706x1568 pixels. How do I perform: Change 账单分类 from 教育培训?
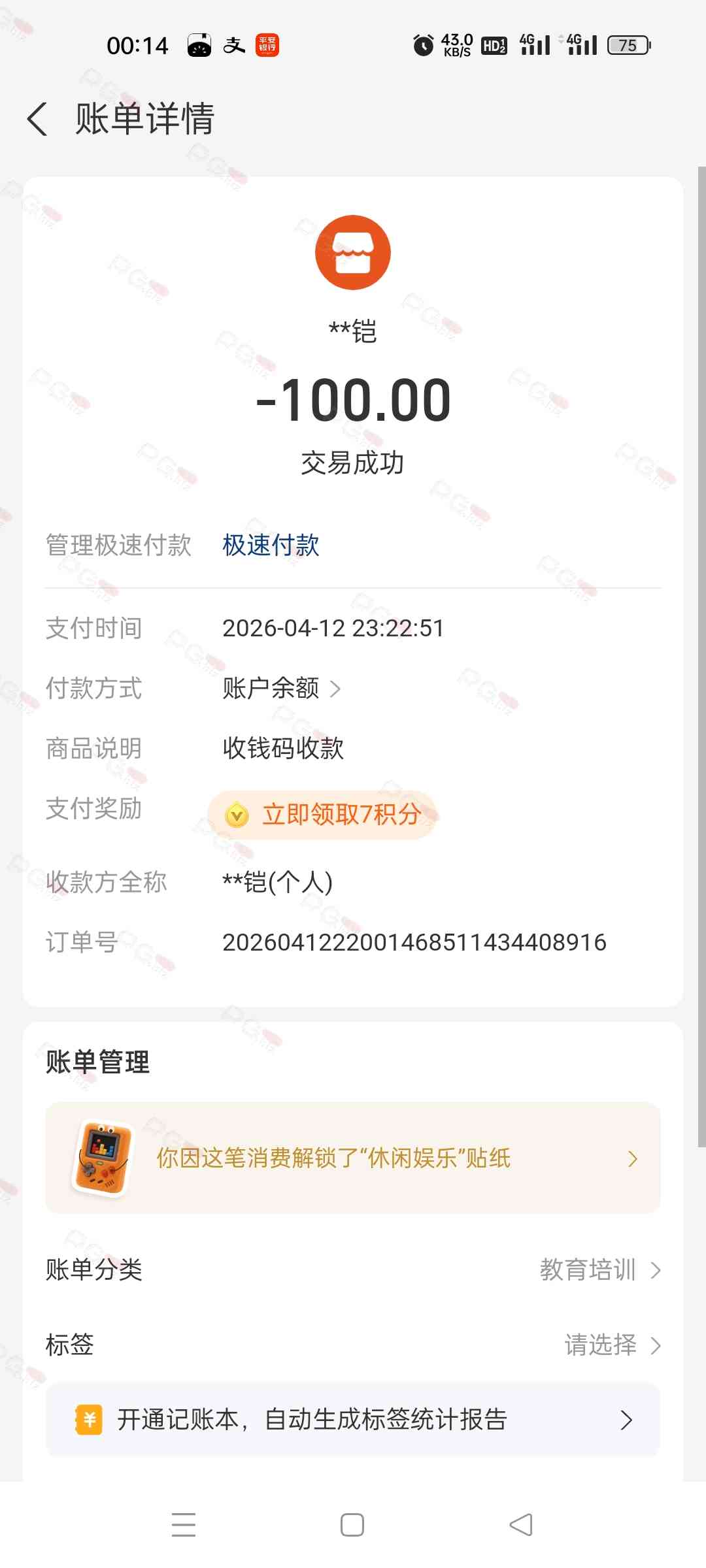(600, 1269)
